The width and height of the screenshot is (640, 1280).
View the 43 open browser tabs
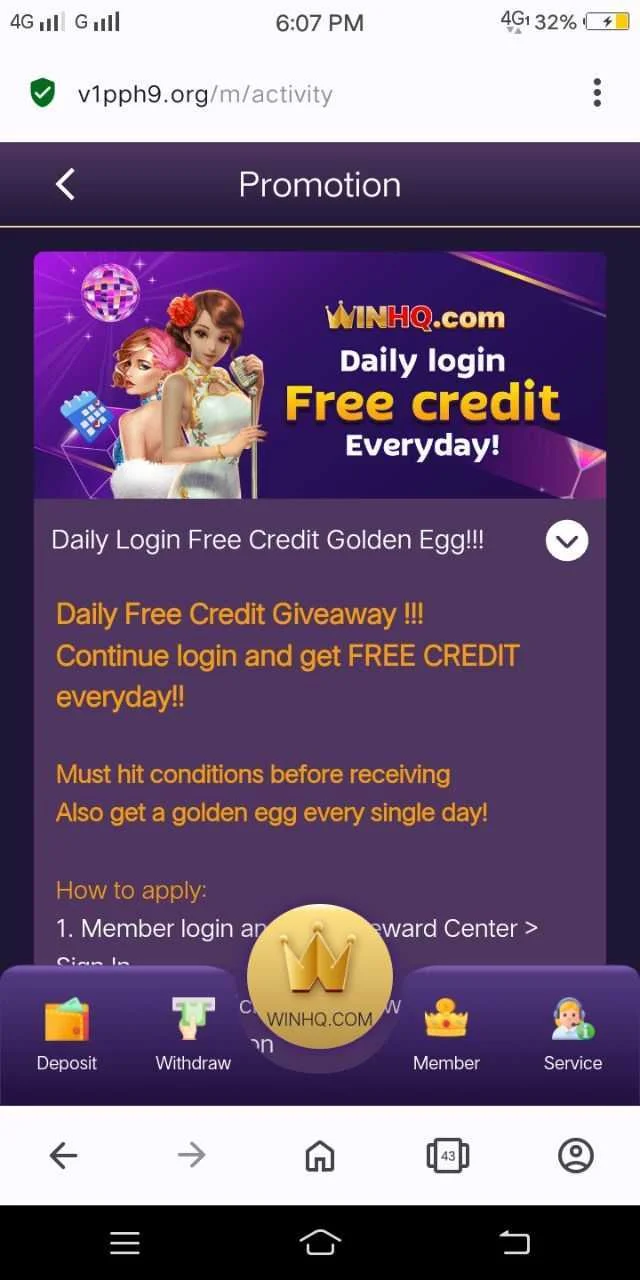(447, 1156)
